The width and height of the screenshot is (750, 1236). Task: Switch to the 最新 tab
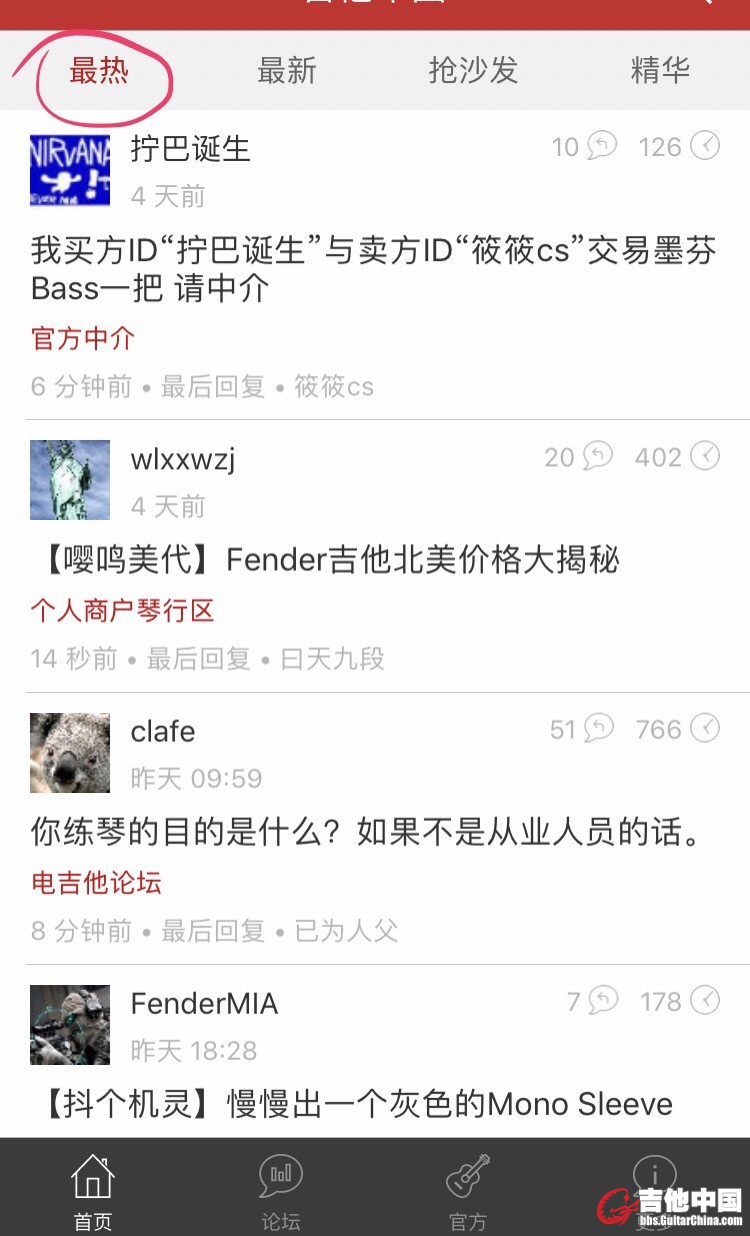coord(287,71)
